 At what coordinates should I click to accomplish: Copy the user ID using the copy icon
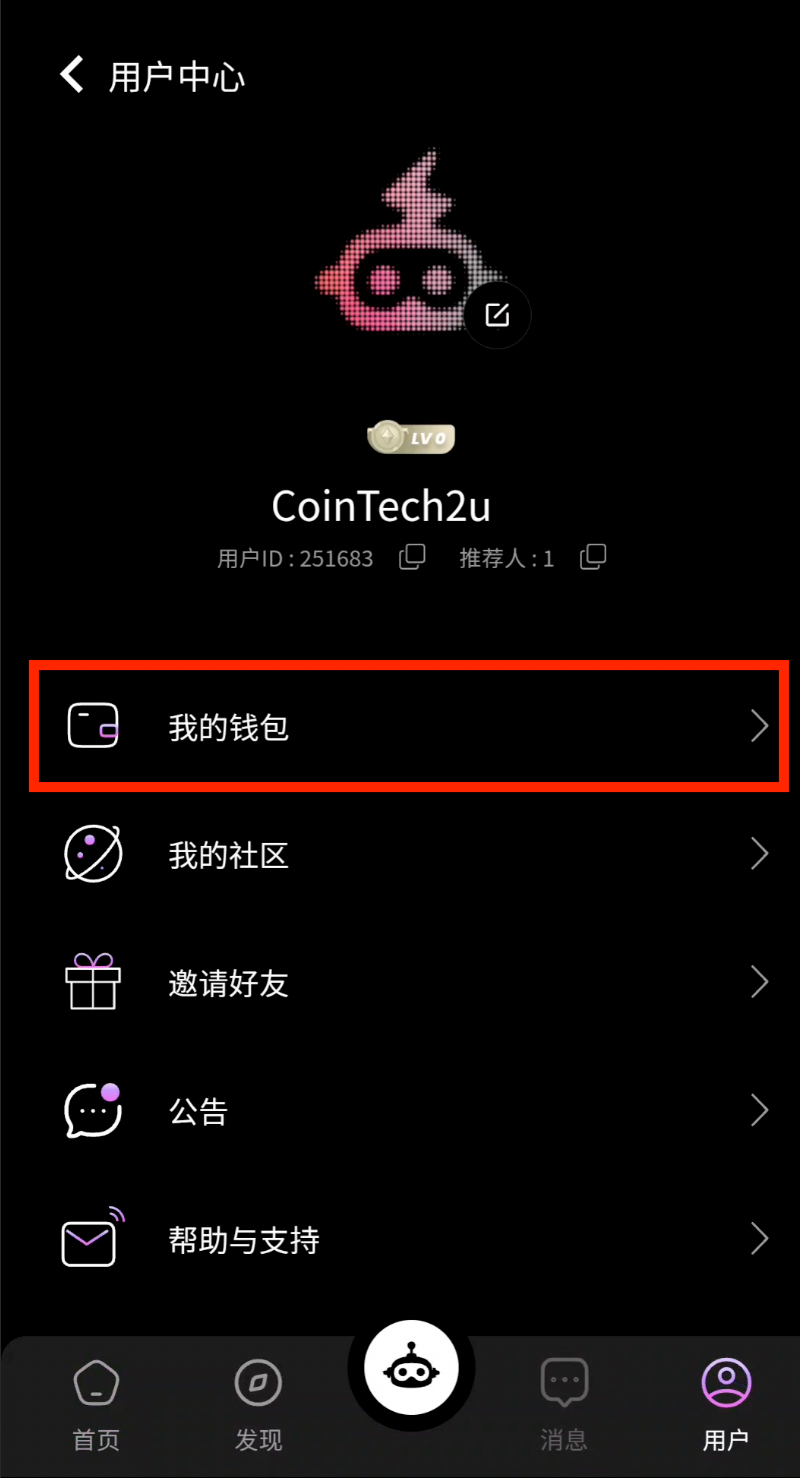click(412, 557)
